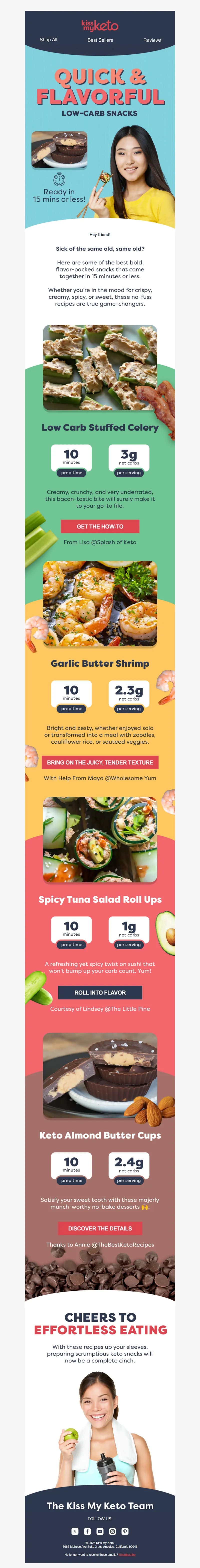The width and height of the screenshot is (200, 1568).
Task: Open the Reviews link
Action: pos(152,40)
